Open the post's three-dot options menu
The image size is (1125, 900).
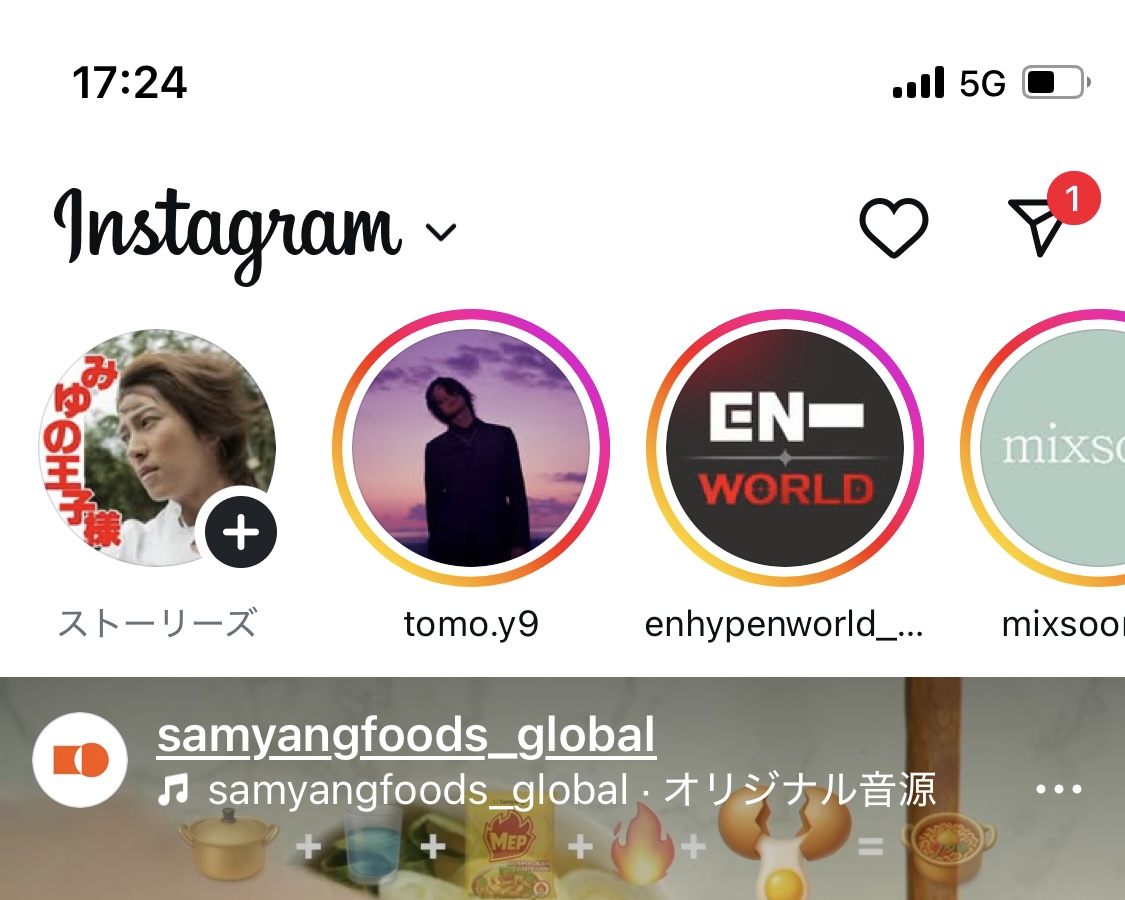tap(1059, 789)
